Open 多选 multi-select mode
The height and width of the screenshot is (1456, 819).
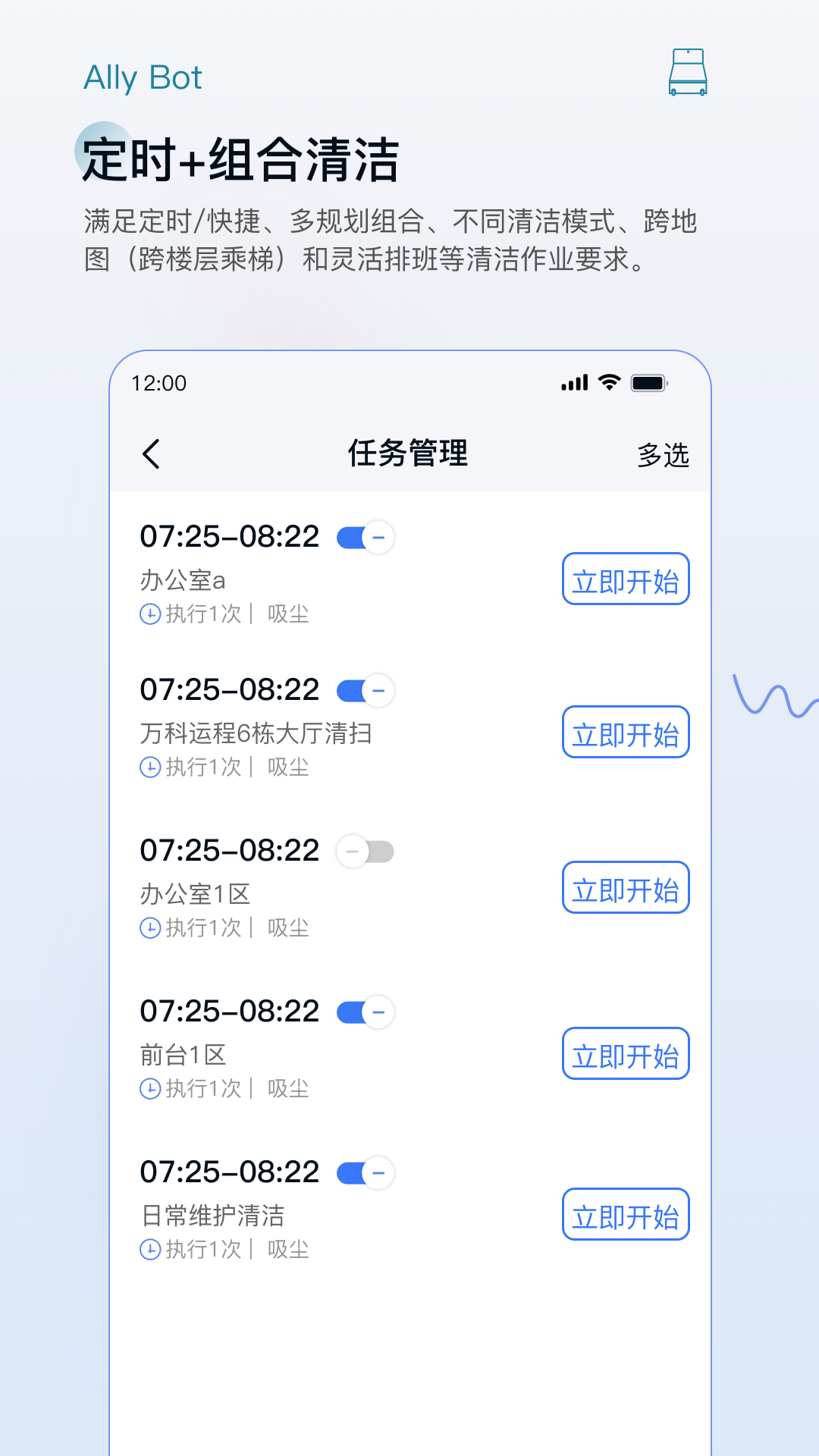pos(664,455)
